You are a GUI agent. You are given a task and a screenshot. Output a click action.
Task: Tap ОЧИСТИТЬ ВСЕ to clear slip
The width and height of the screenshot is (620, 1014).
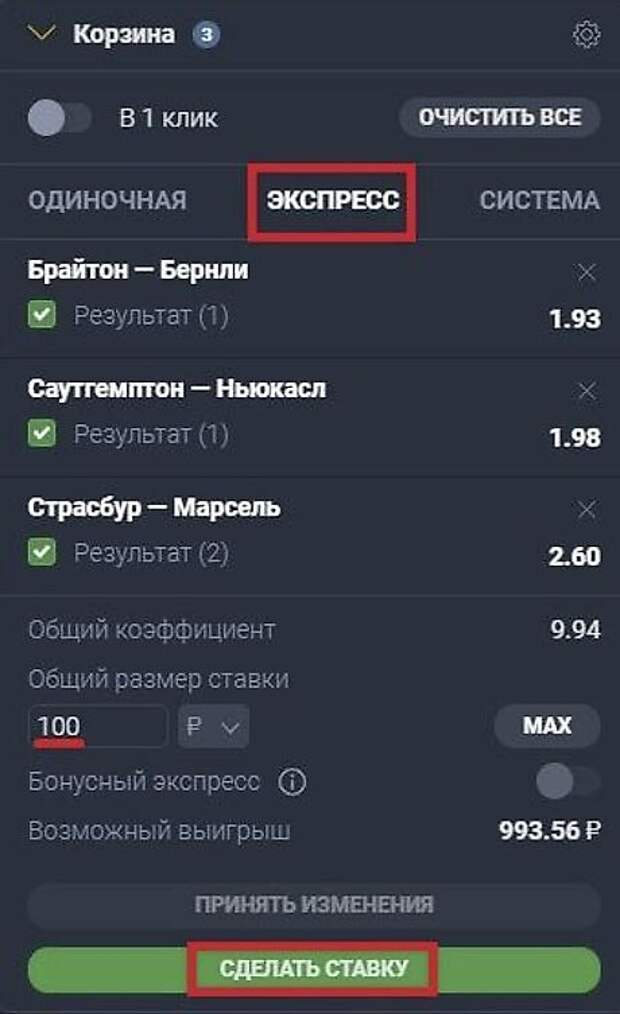click(500, 117)
